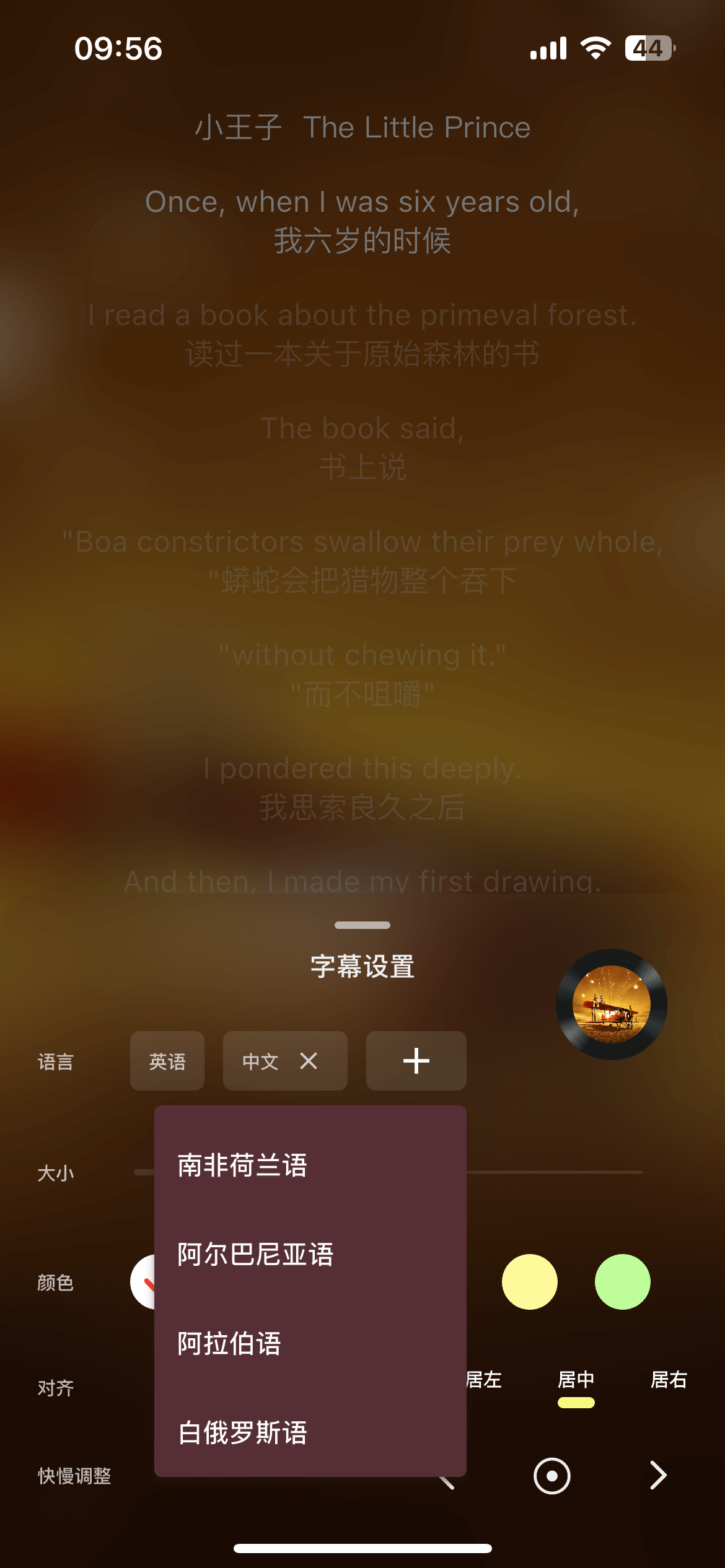Select 南非荷兰语 from the language dropdown
Viewport: 725px width, 1568px height.
pos(242,1165)
